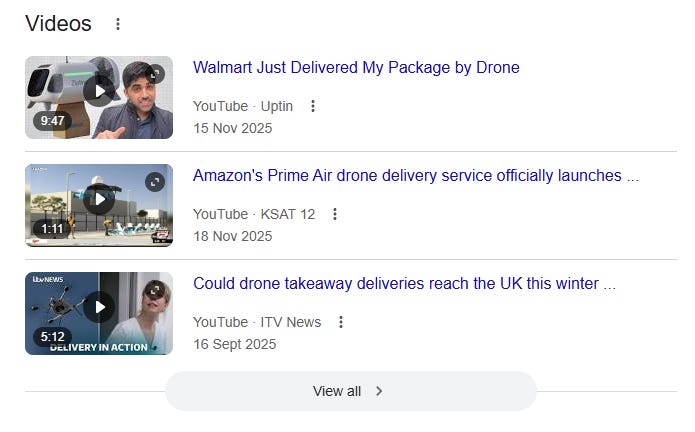Open the Videos section overflow menu
This screenshot has width=695, height=432.
[x=119, y=24]
